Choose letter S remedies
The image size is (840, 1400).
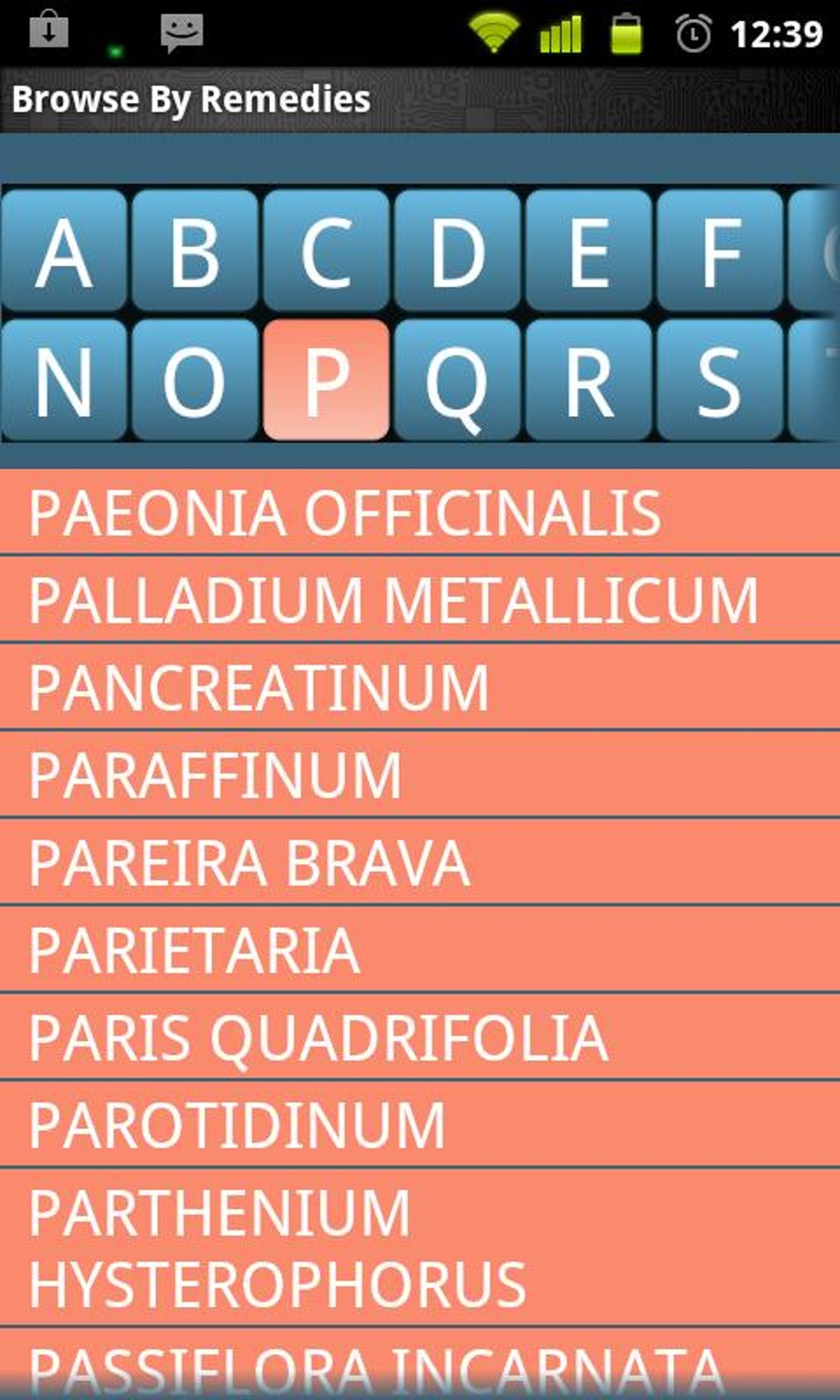[x=720, y=380]
